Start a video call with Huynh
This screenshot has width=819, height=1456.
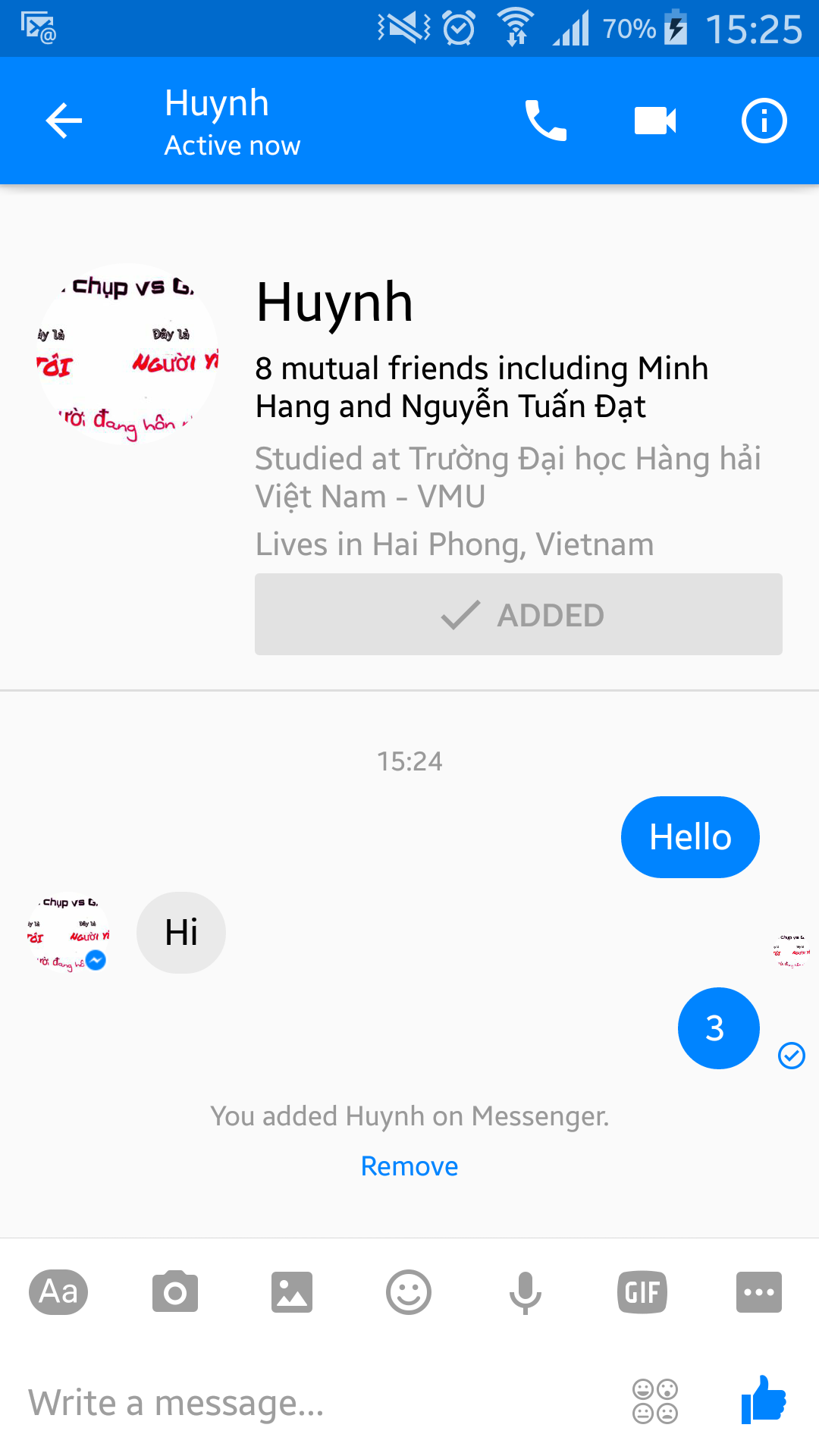pyautogui.click(x=655, y=121)
